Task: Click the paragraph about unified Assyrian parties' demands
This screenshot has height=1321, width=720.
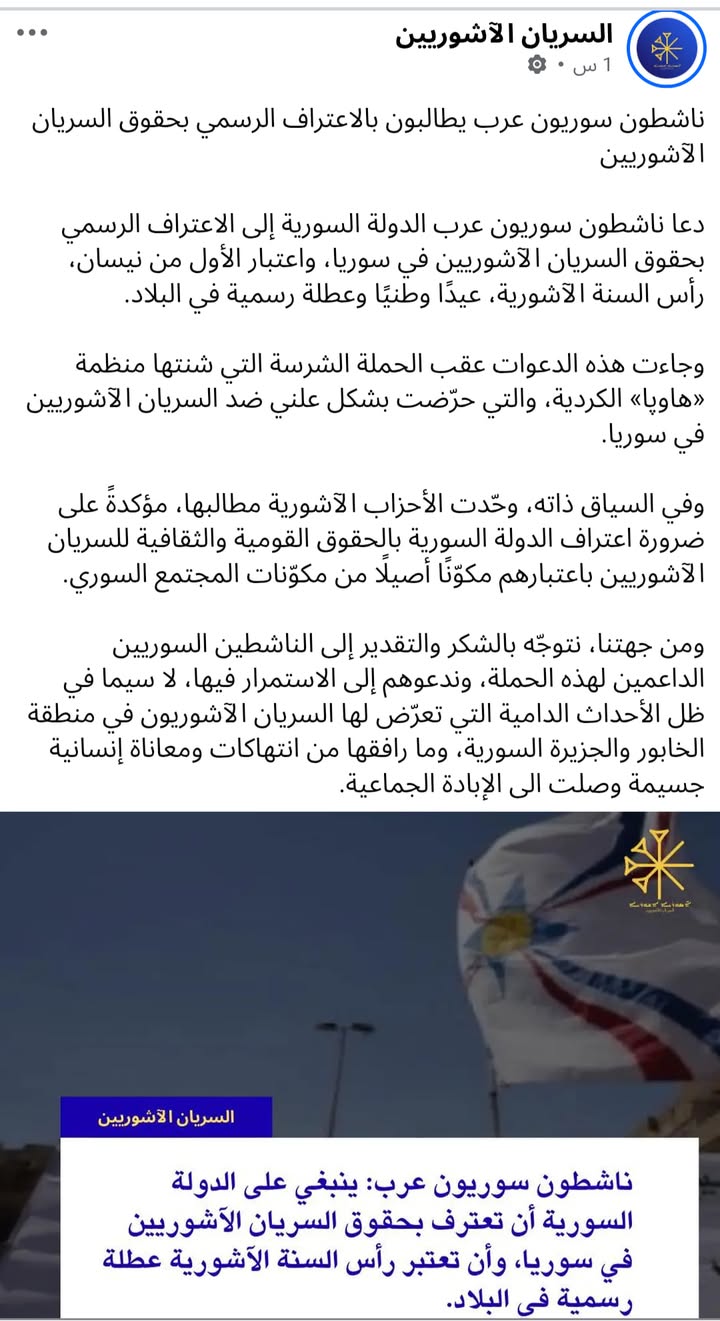Action: point(360,540)
